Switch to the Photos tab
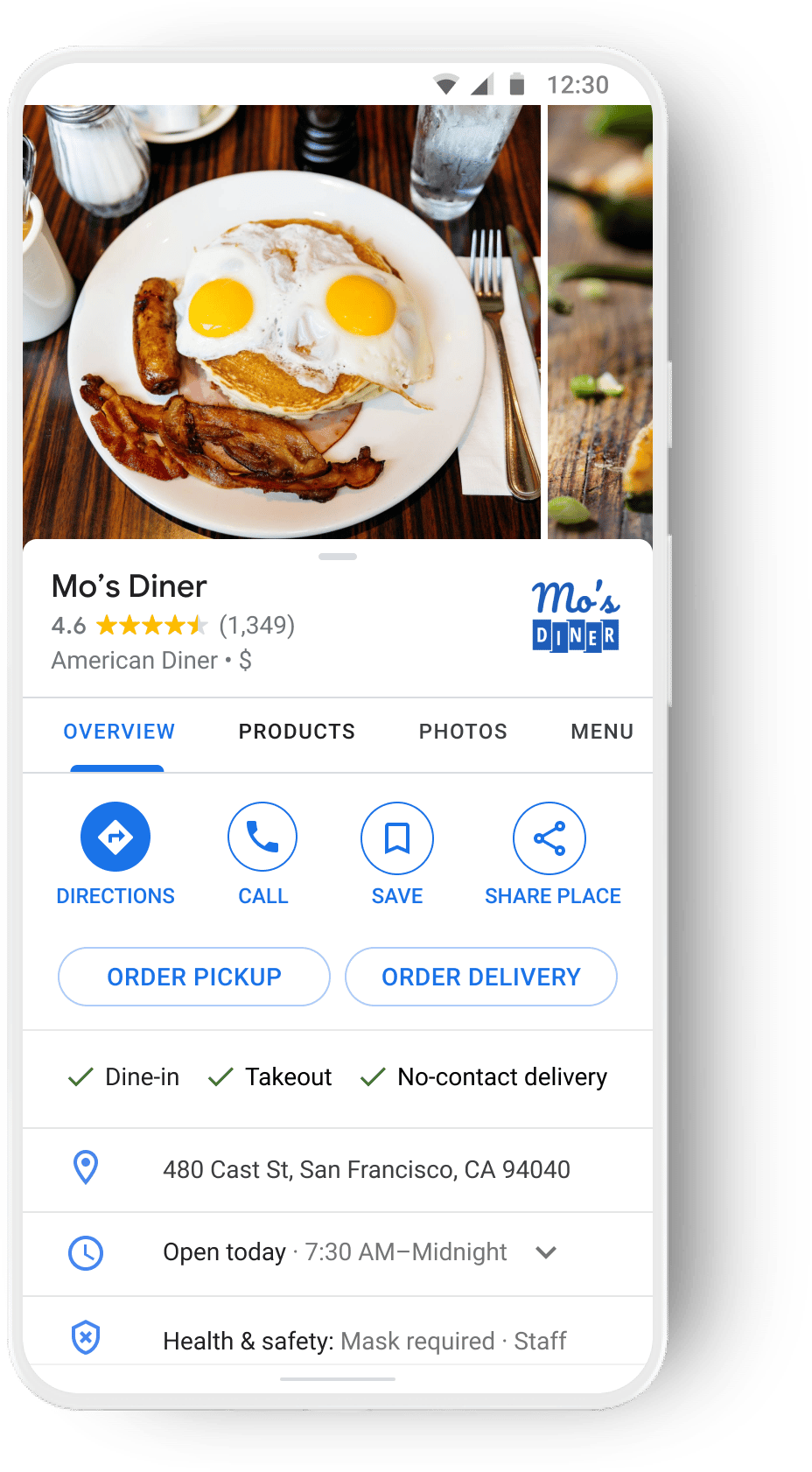The height and width of the screenshot is (1472, 812). (x=463, y=732)
